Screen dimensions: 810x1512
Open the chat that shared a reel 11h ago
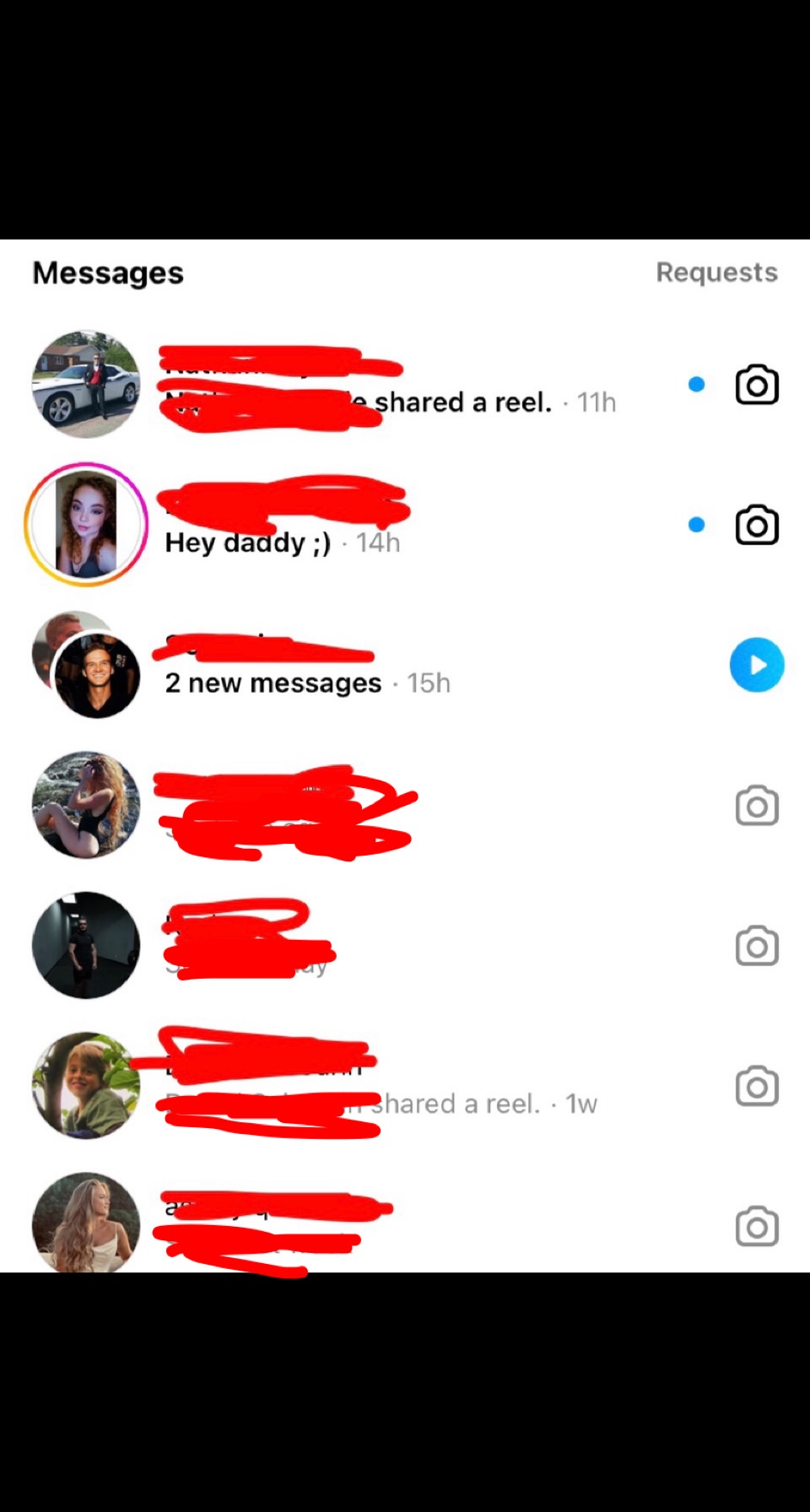(x=405, y=385)
